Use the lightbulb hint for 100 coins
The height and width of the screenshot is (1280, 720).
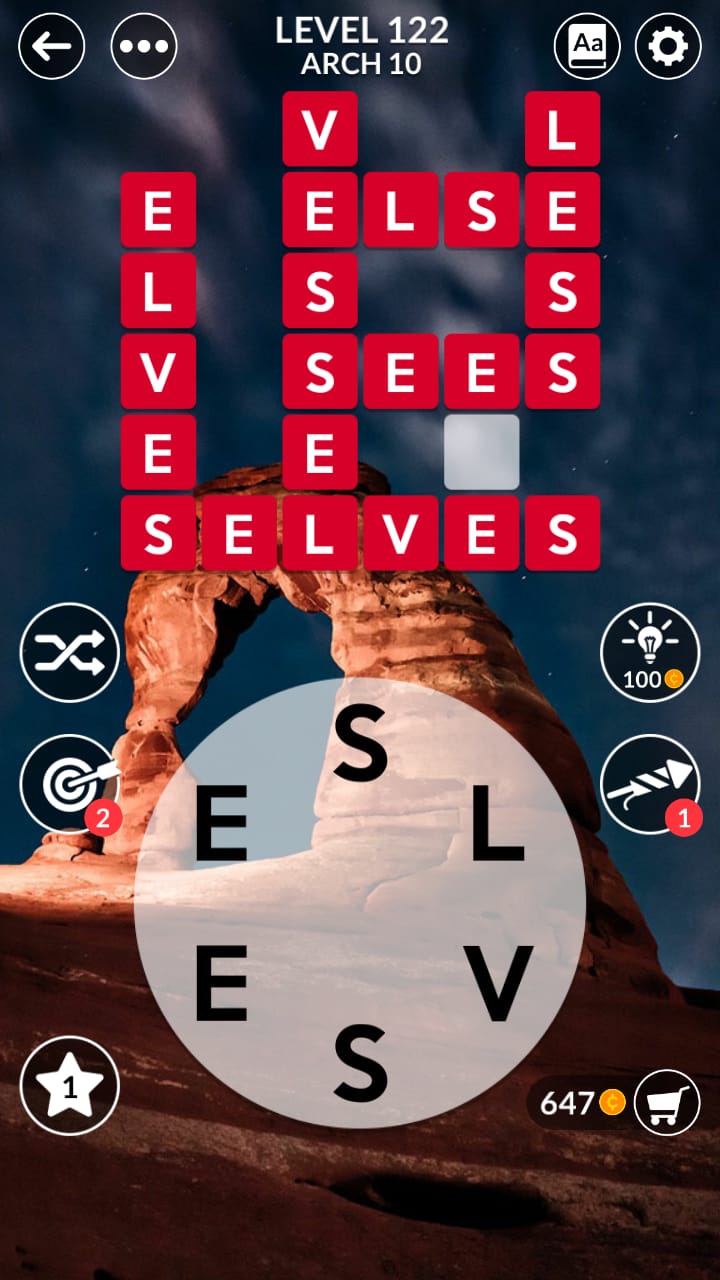[649, 653]
